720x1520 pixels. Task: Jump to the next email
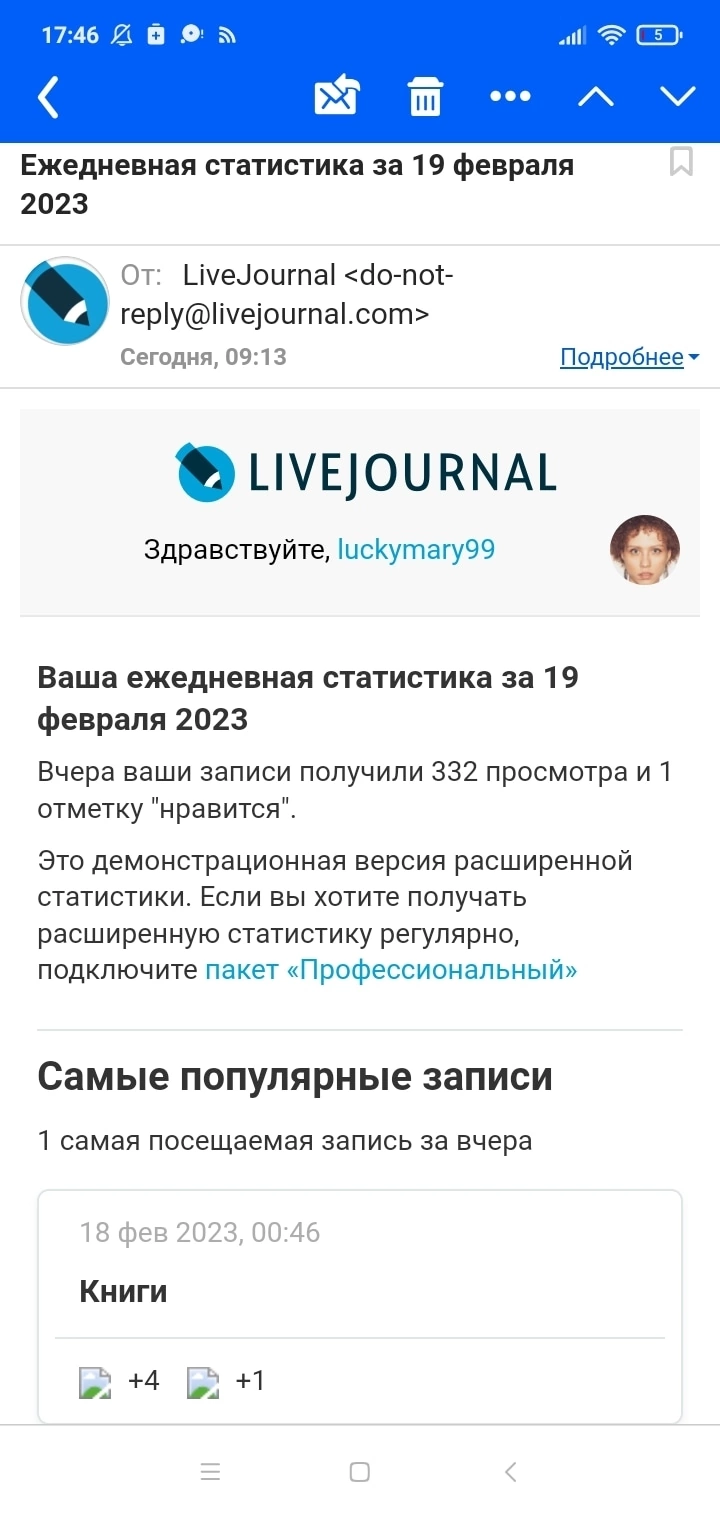coord(678,96)
